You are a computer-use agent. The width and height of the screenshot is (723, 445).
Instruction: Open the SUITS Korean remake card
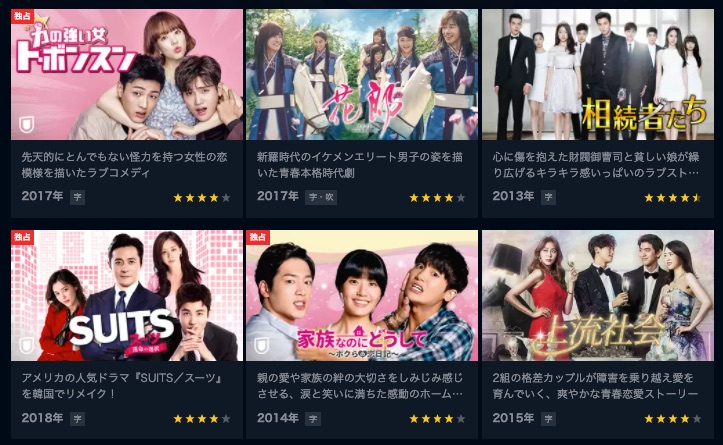(x=127, y=295)
